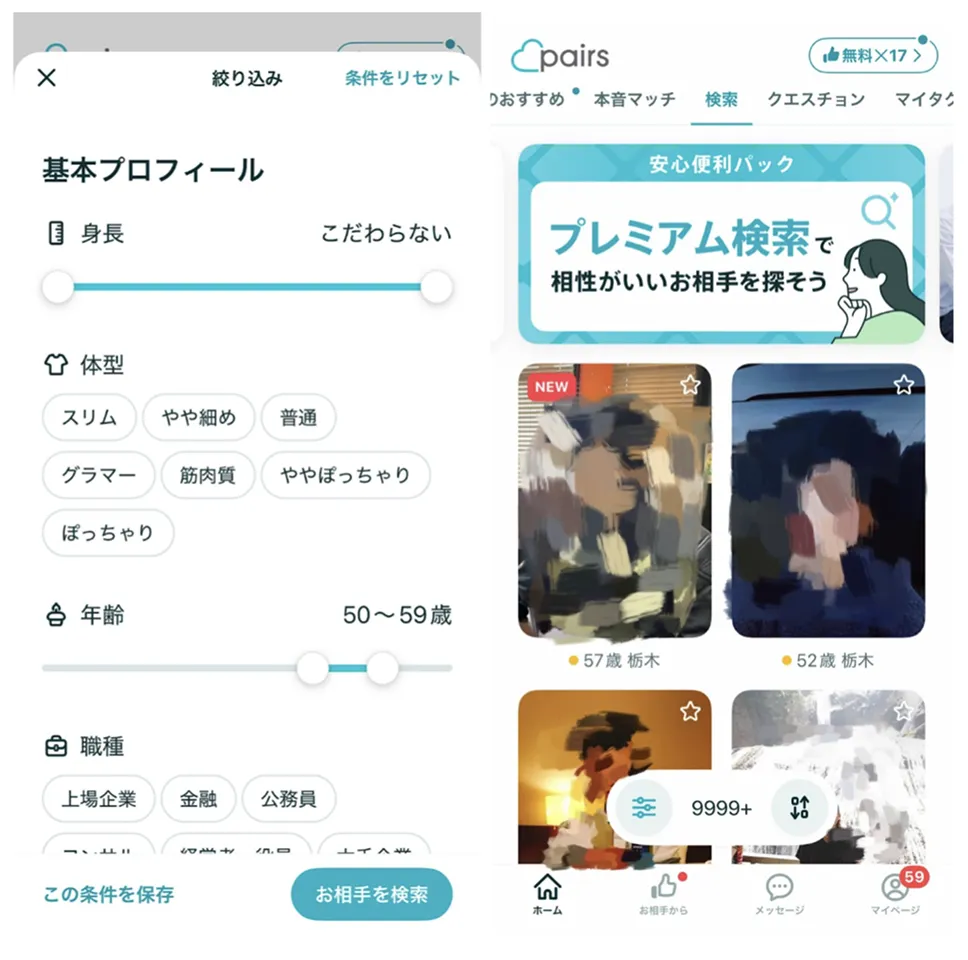Go to the メッセージ tab
Image resolution: width=968 pixels, height=960 pixels.
tap(779, 894)
